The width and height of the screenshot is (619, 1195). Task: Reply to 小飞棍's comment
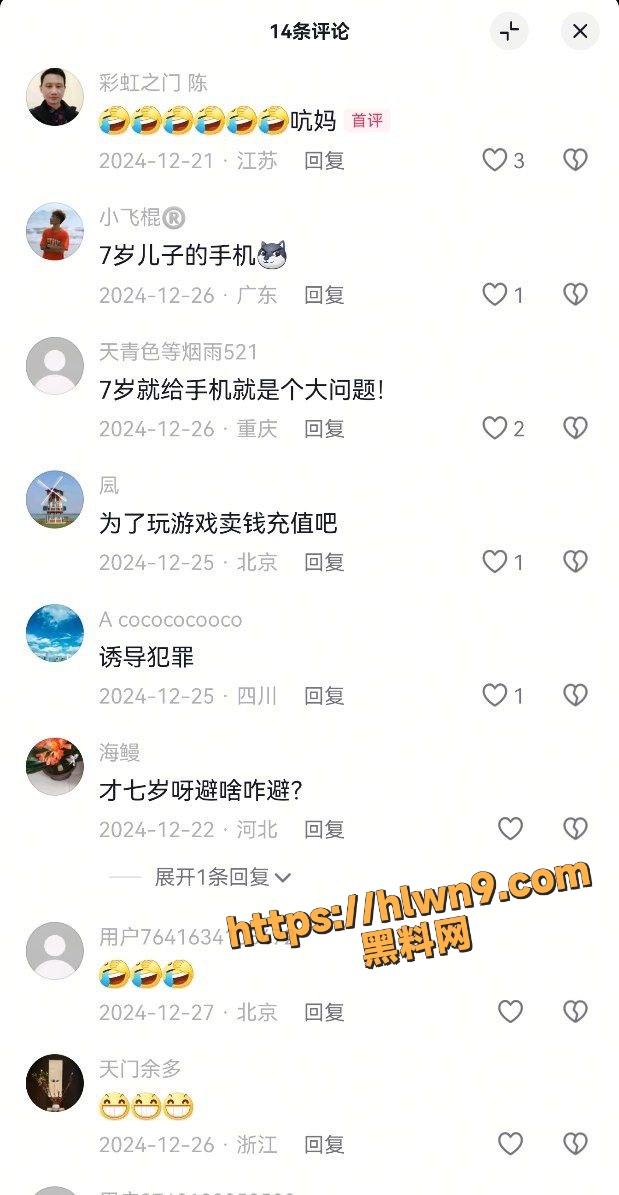tap(324, 295)
